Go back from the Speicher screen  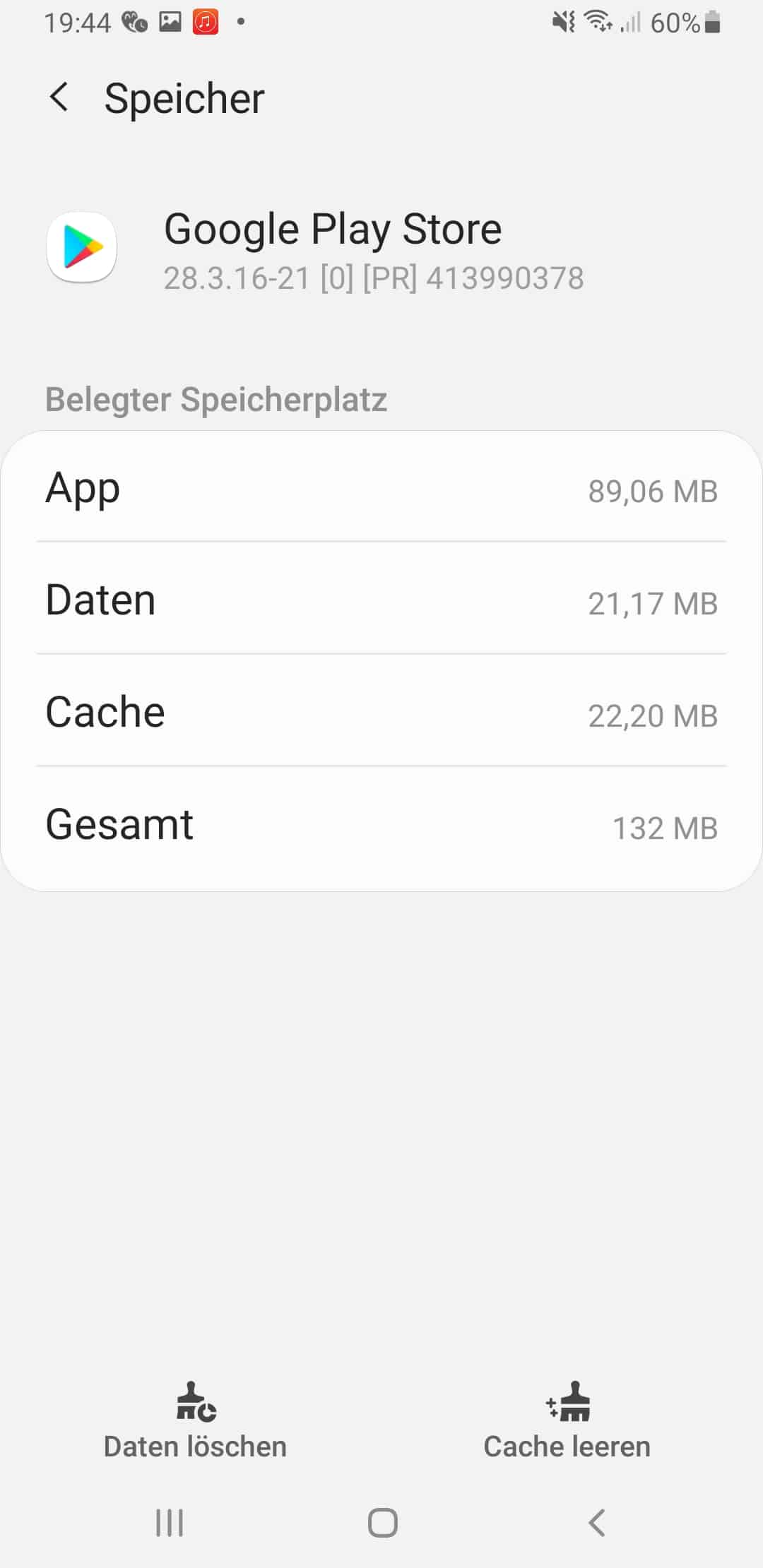(59, 97)
